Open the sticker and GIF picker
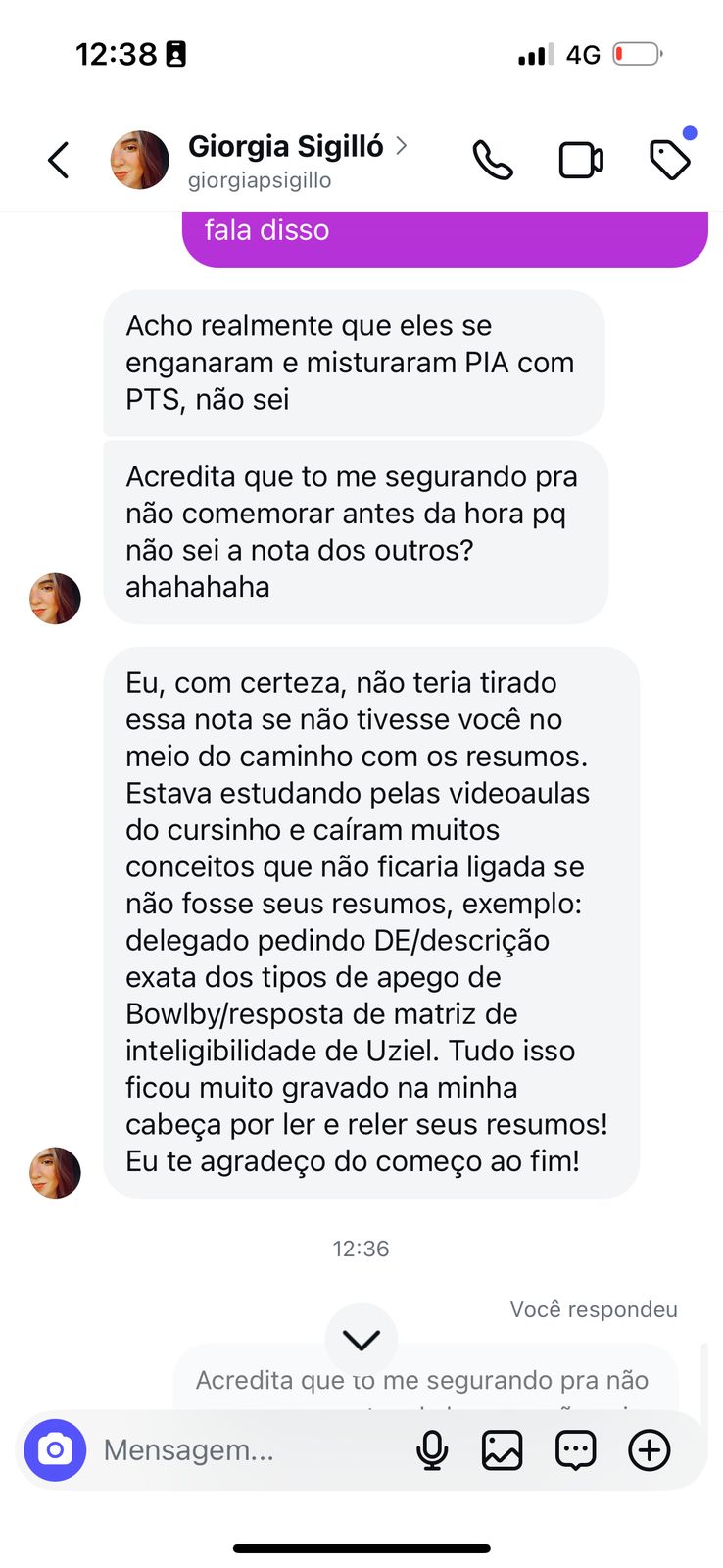723x1568 pixels. pos(575,1449)
